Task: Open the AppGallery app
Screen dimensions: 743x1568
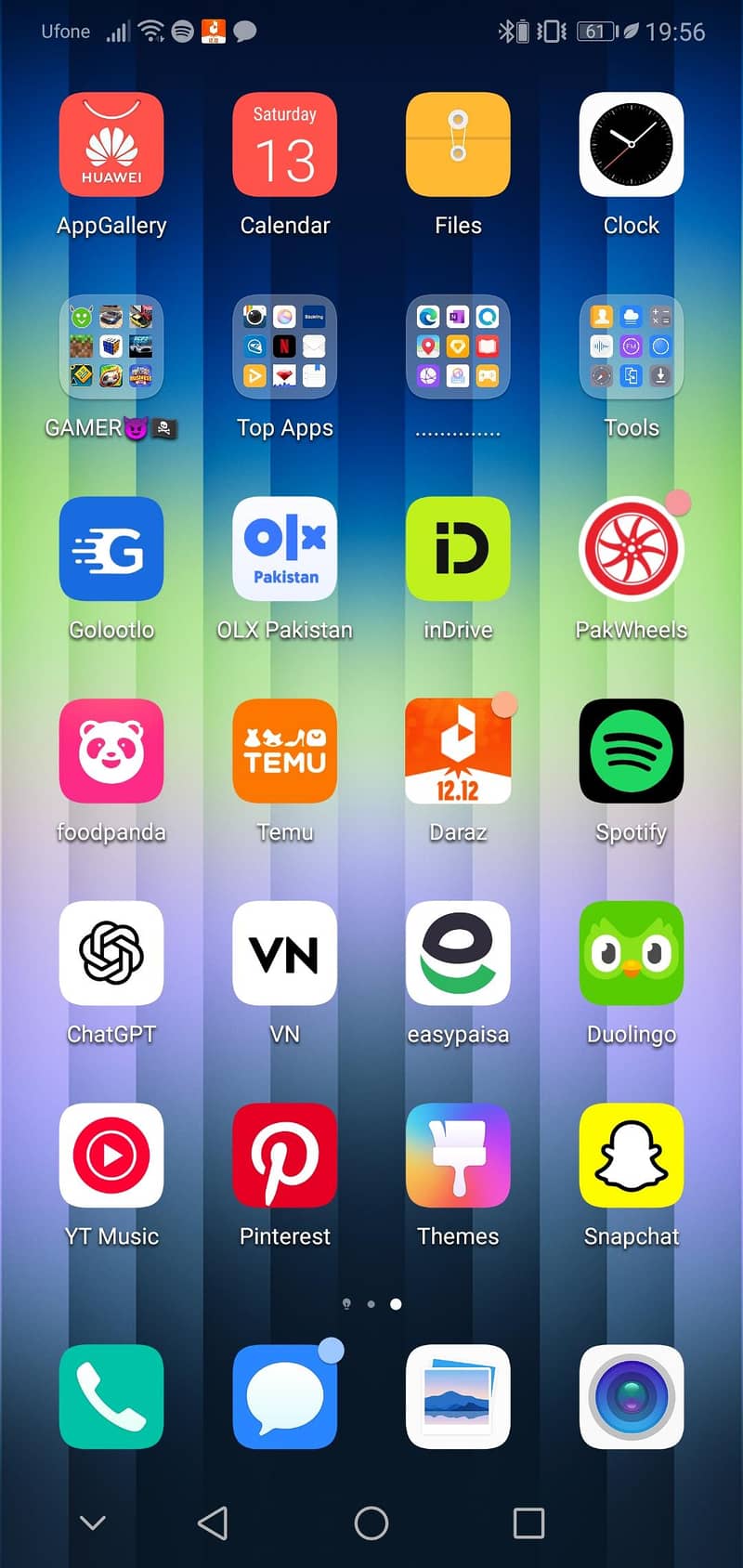Action: (x=111, y=144)
